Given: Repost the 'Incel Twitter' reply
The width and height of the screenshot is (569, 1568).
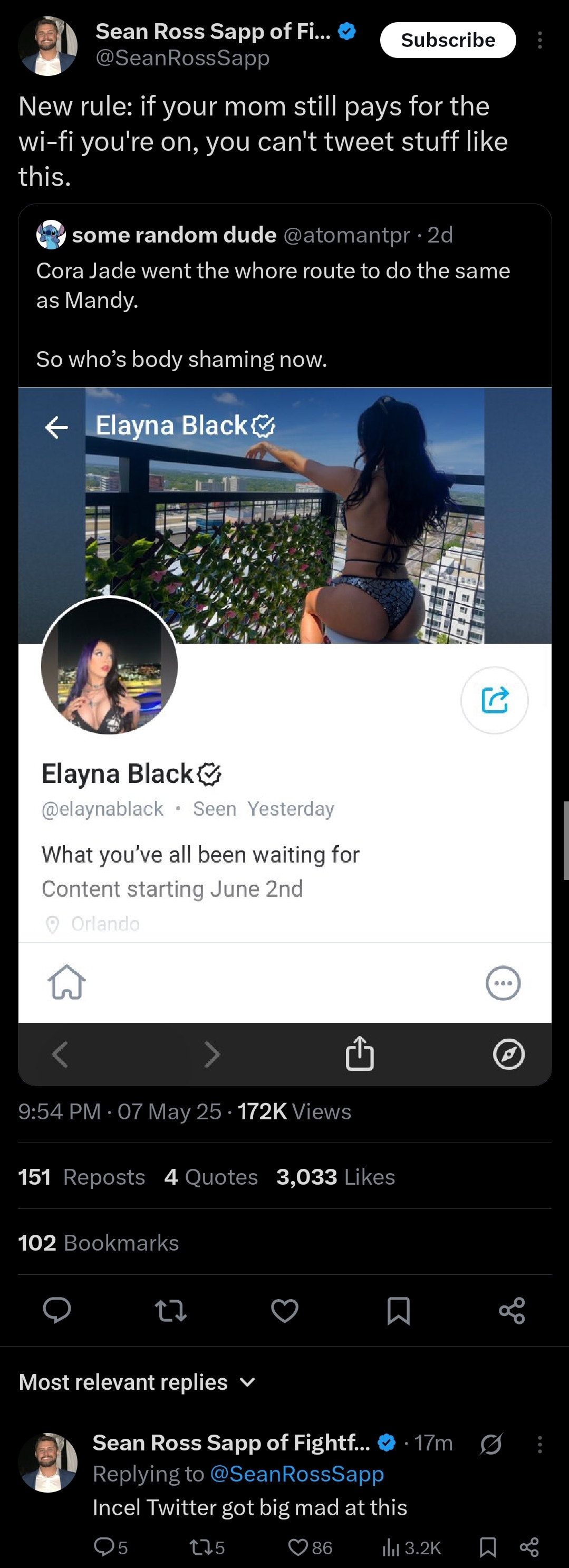Looking at the screenshot, I should coord(207,1547).
